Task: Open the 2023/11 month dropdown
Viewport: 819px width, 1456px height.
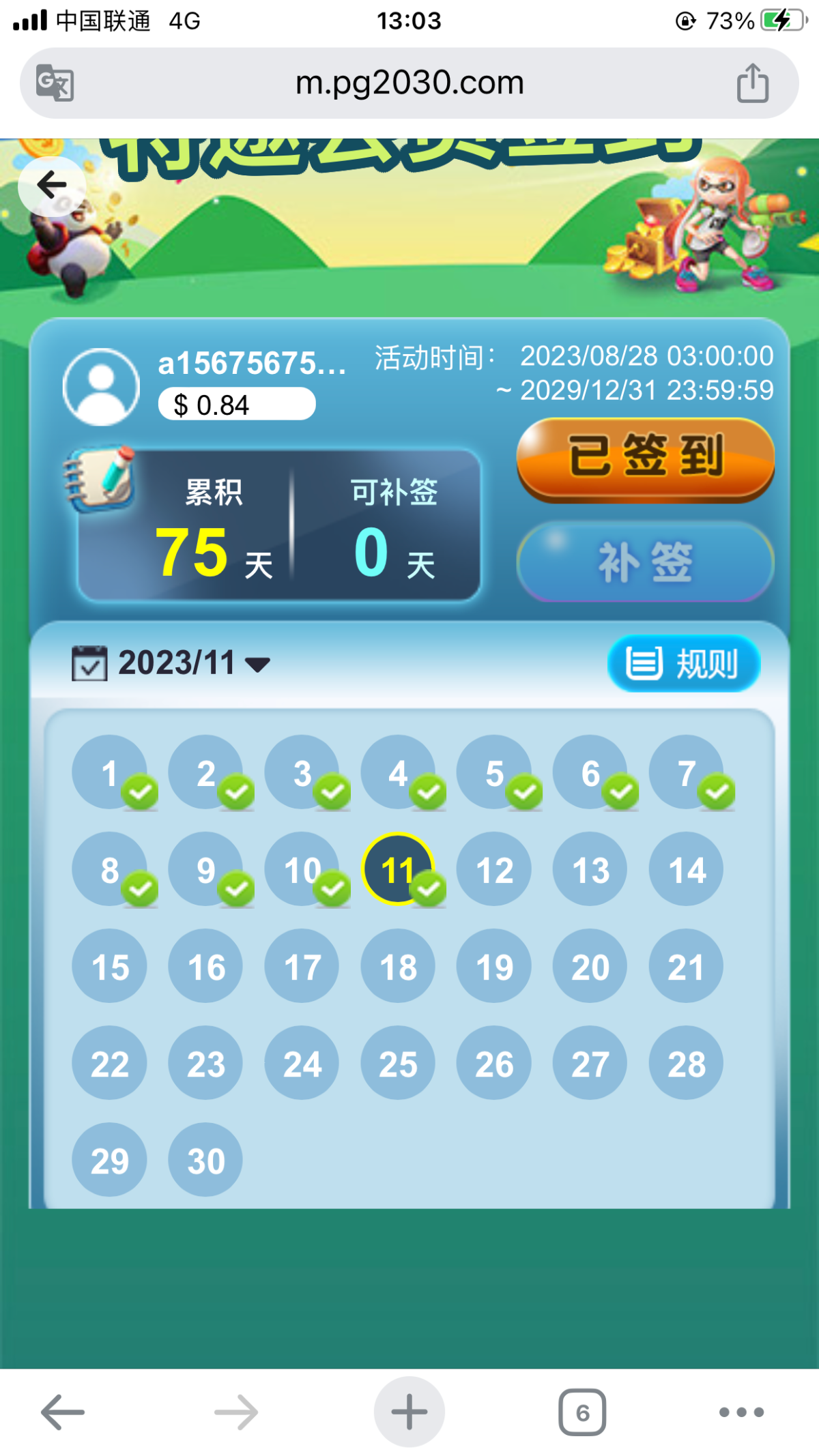Action: (x=177, y=661)
